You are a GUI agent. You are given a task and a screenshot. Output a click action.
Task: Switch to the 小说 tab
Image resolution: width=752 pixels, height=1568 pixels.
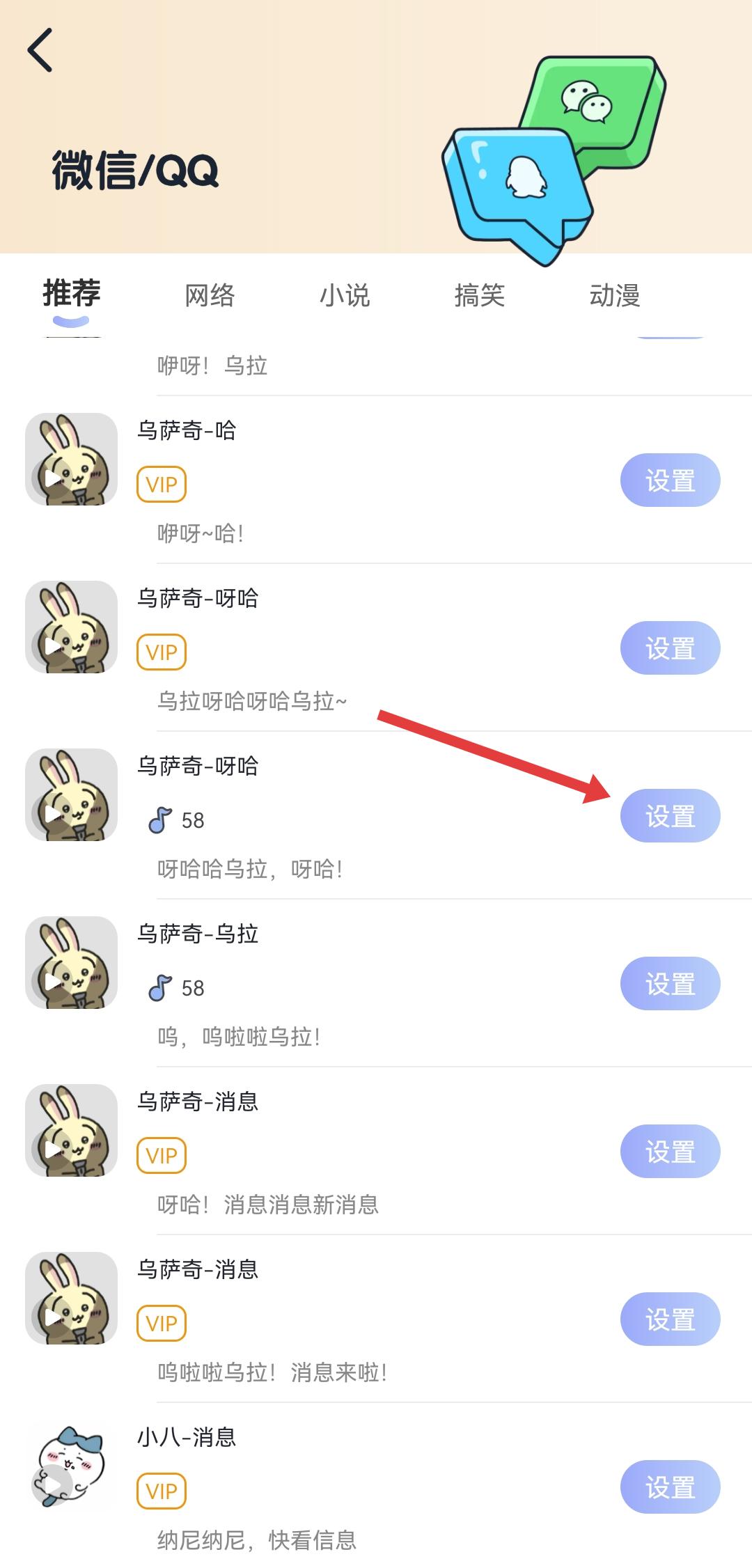tap(344, 295)
